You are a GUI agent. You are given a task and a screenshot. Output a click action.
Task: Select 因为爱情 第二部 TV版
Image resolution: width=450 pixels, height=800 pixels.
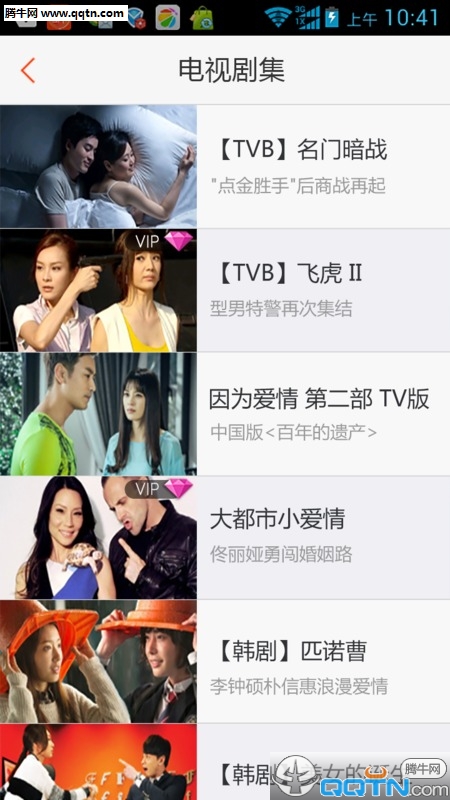click(x=225, y=414)
